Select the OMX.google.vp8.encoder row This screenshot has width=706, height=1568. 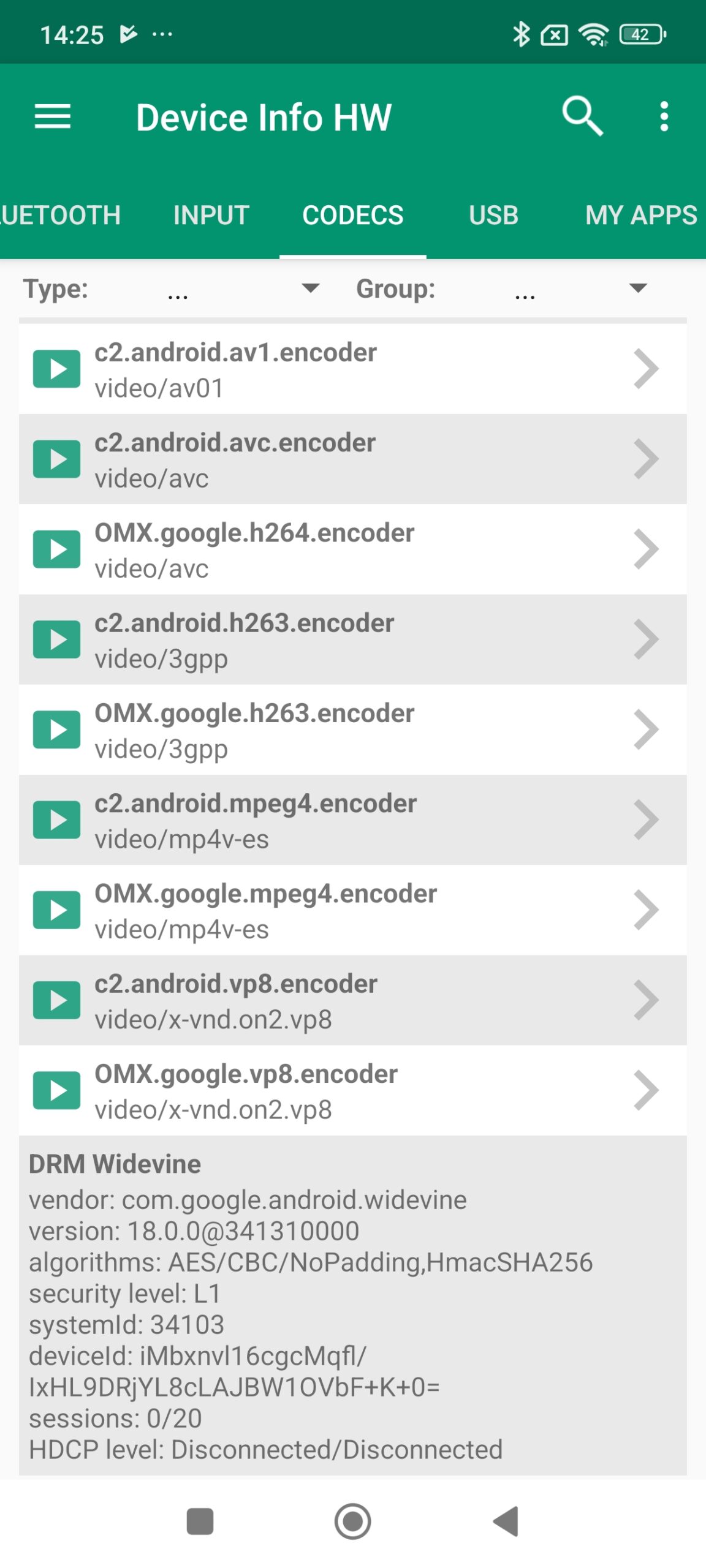(352, 1090)
